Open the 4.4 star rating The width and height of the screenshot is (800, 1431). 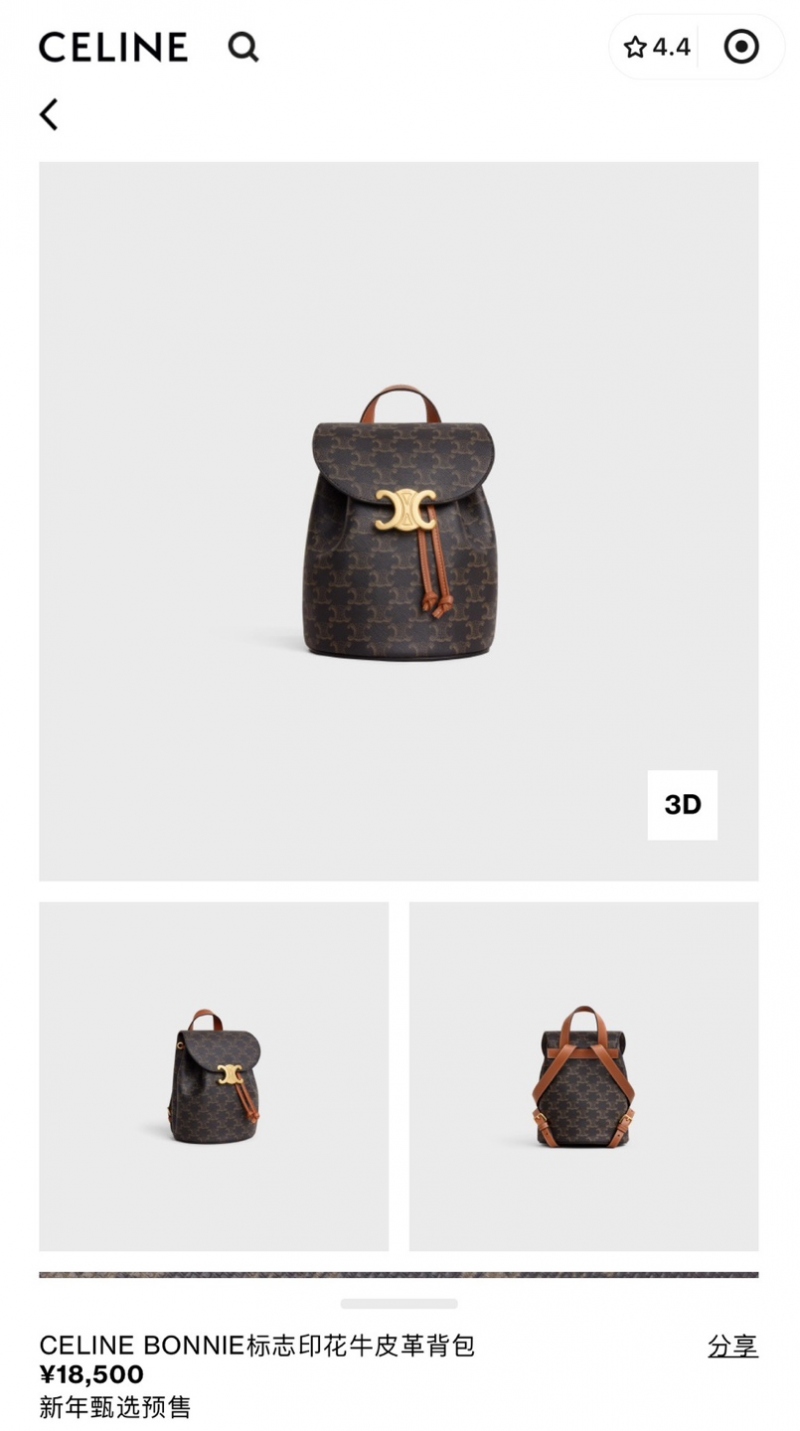657,47
